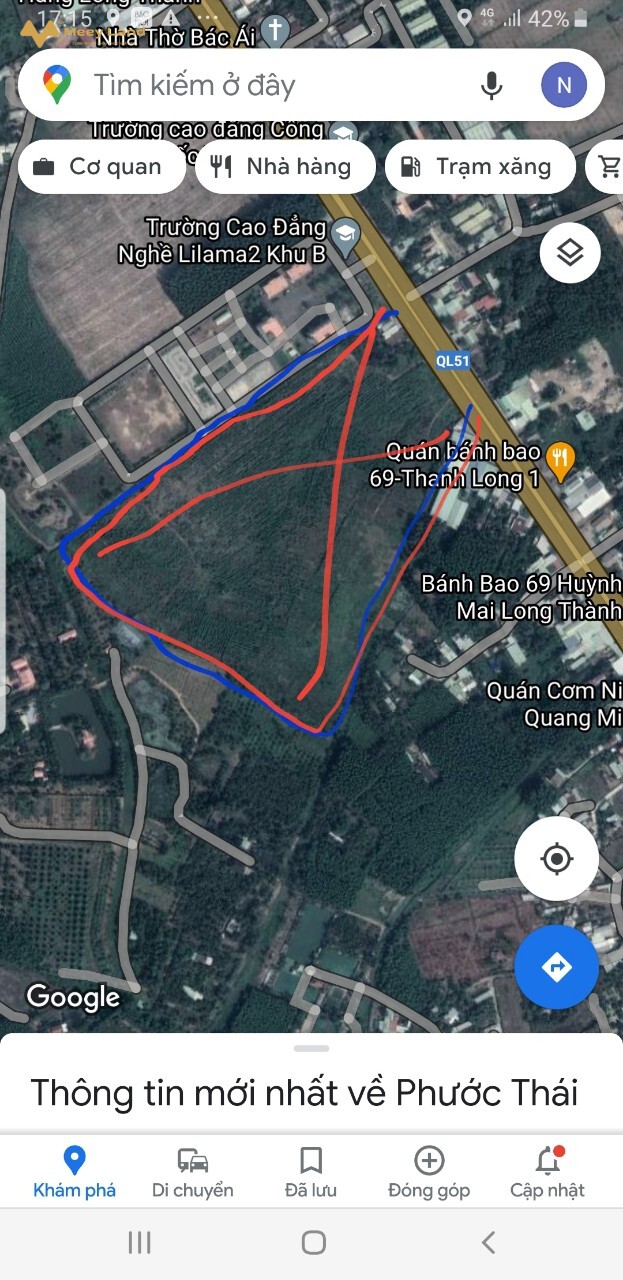Choose the Trạm xăng chip
The width and height of the screenshot is (623, 1280).
pos(480,167)
